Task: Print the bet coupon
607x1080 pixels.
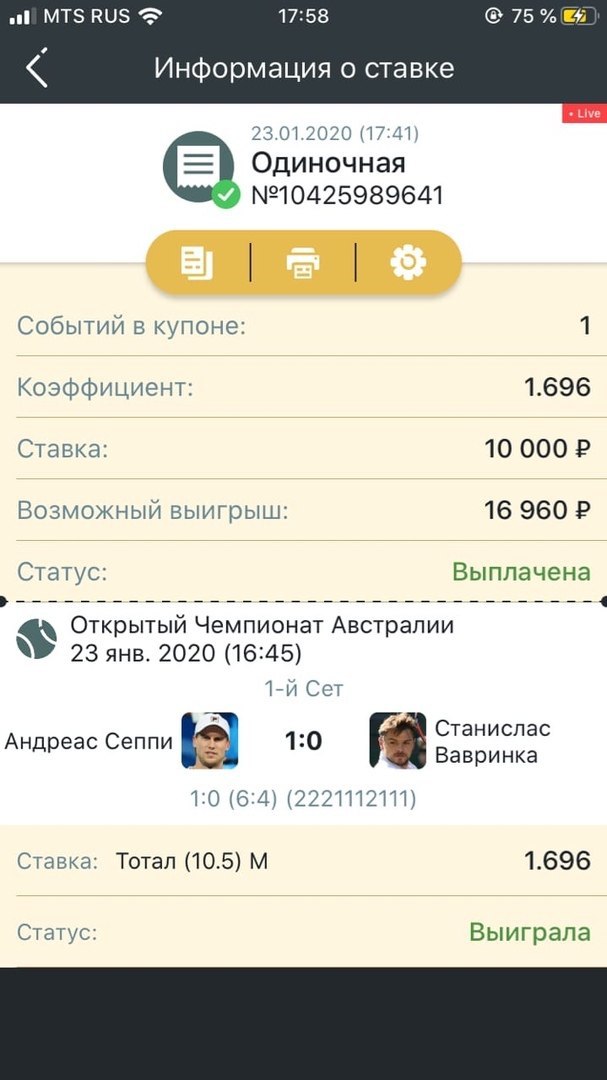Action: pos(303,263)
